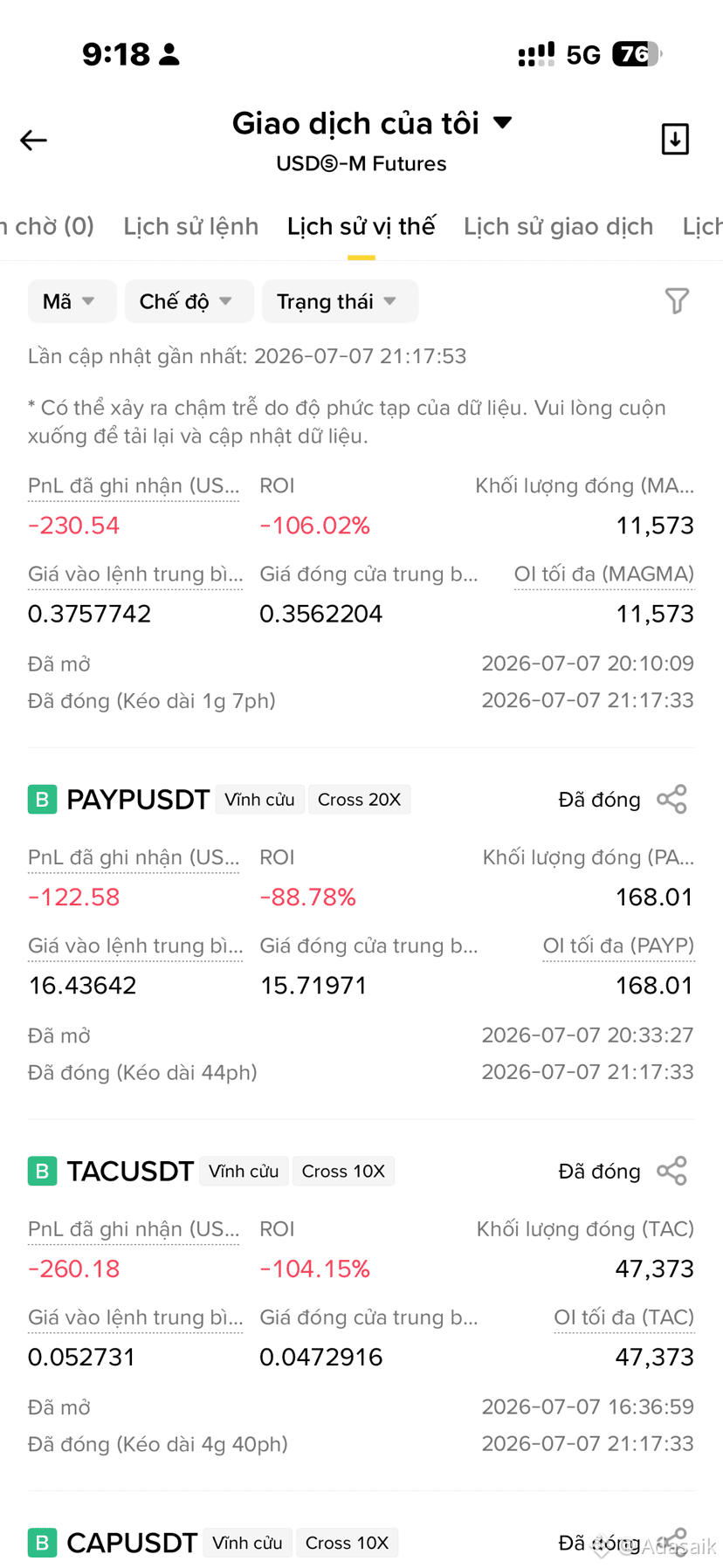Open the Giao dịch của tôi dropdown
Screen dimensions: 723x1568
[x=372, y=123]
